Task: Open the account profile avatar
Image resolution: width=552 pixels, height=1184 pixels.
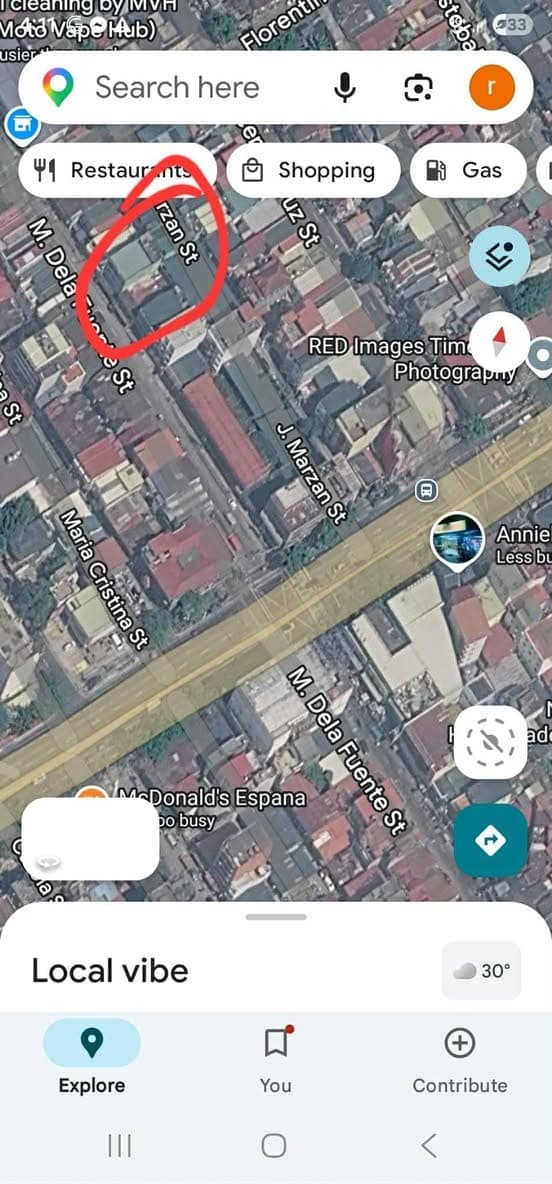Action: (492, 87)
